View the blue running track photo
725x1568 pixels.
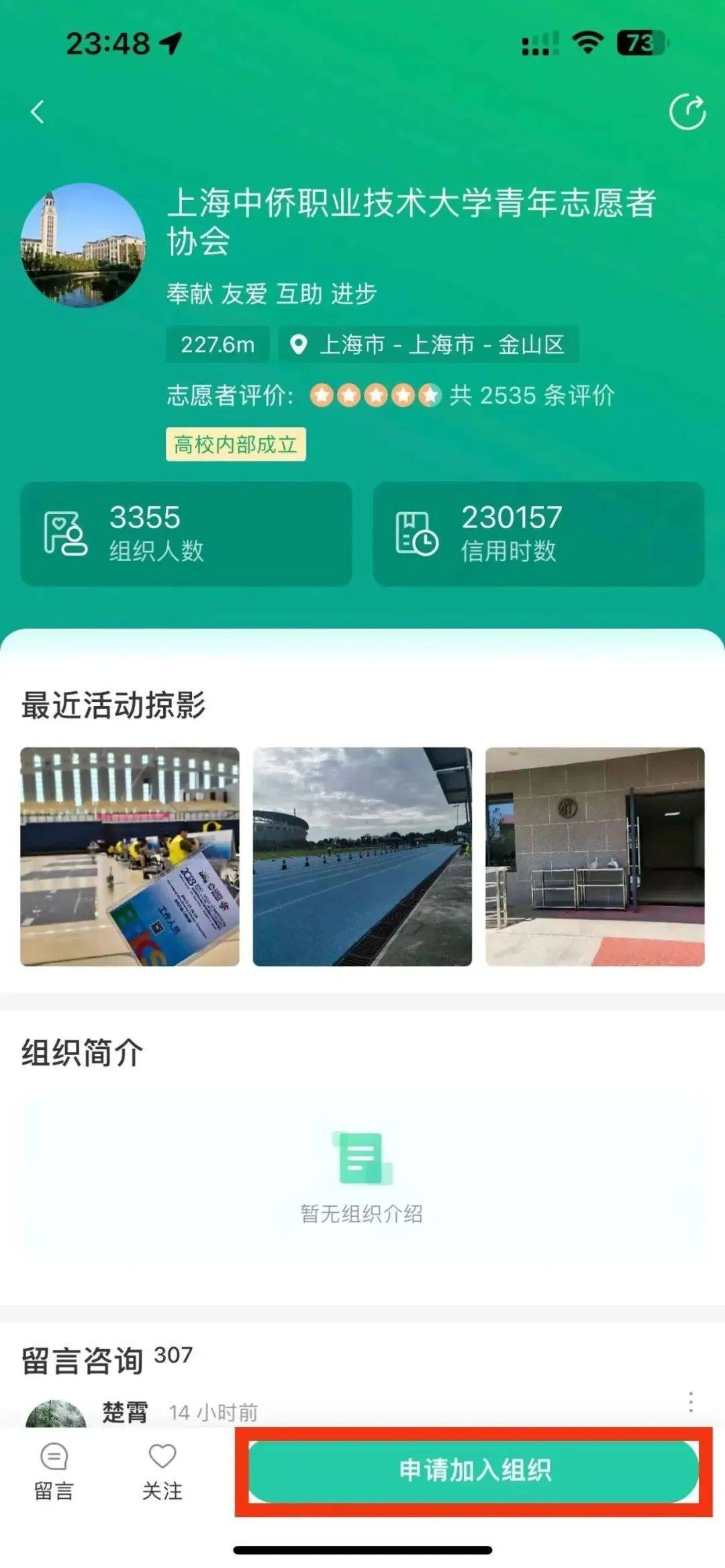pos(362,856)
